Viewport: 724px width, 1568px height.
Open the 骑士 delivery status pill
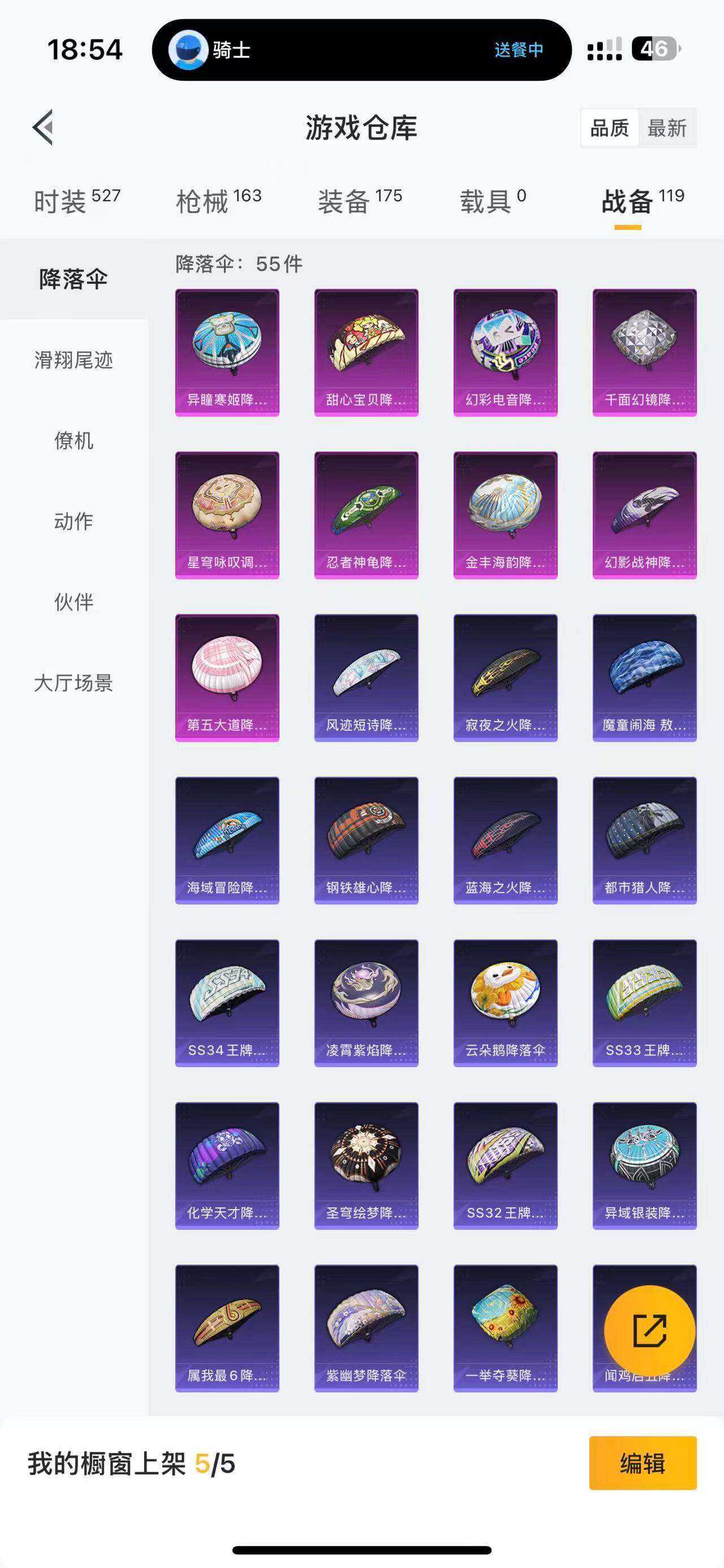pos(361,50)
